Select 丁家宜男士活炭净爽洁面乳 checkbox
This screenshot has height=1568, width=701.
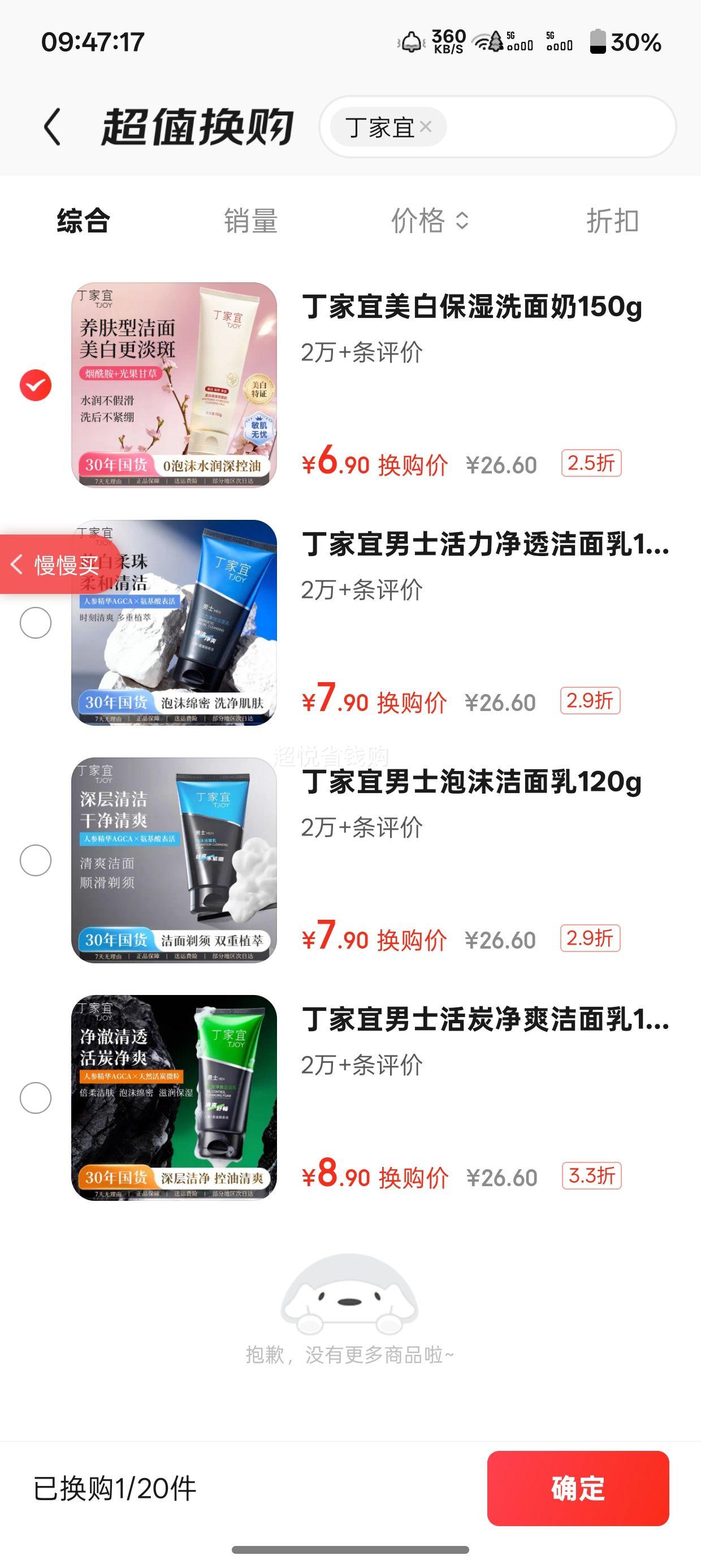coord(35,1097)
